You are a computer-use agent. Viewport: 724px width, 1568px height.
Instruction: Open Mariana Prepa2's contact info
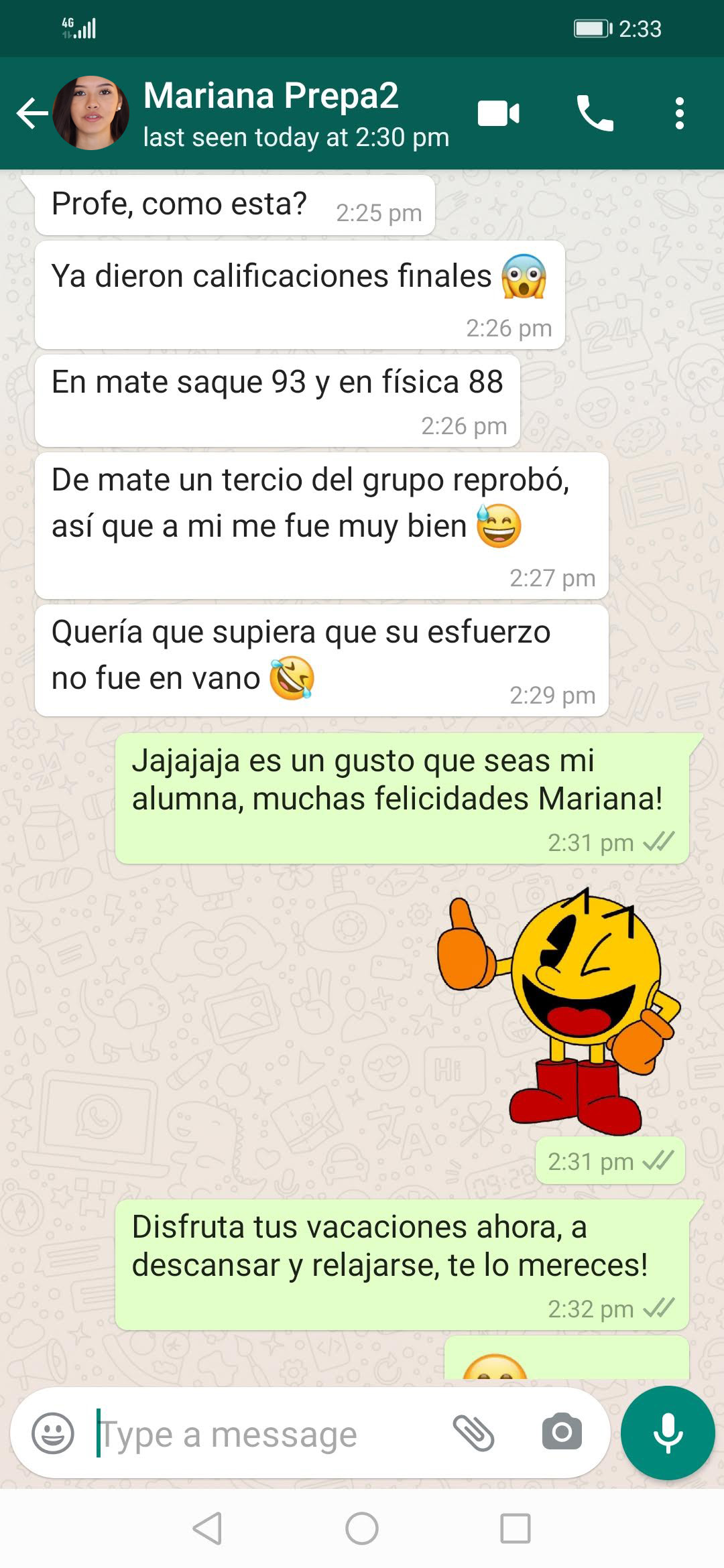tap(296, 113)
